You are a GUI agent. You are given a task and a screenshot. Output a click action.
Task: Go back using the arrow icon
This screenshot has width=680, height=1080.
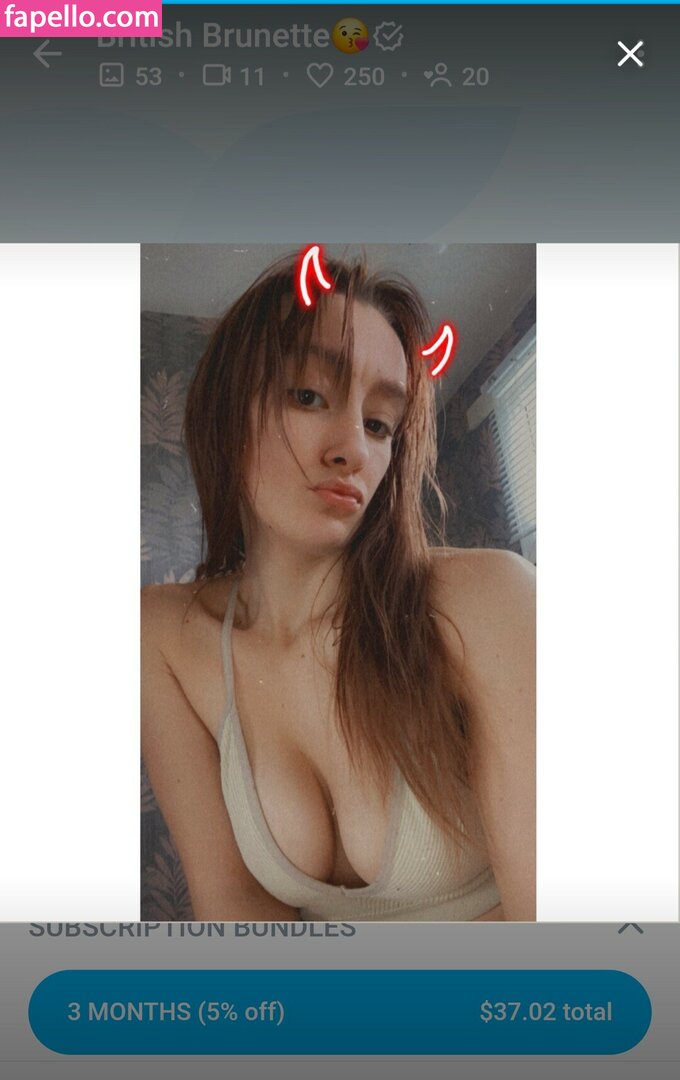(x=47, y=54)
